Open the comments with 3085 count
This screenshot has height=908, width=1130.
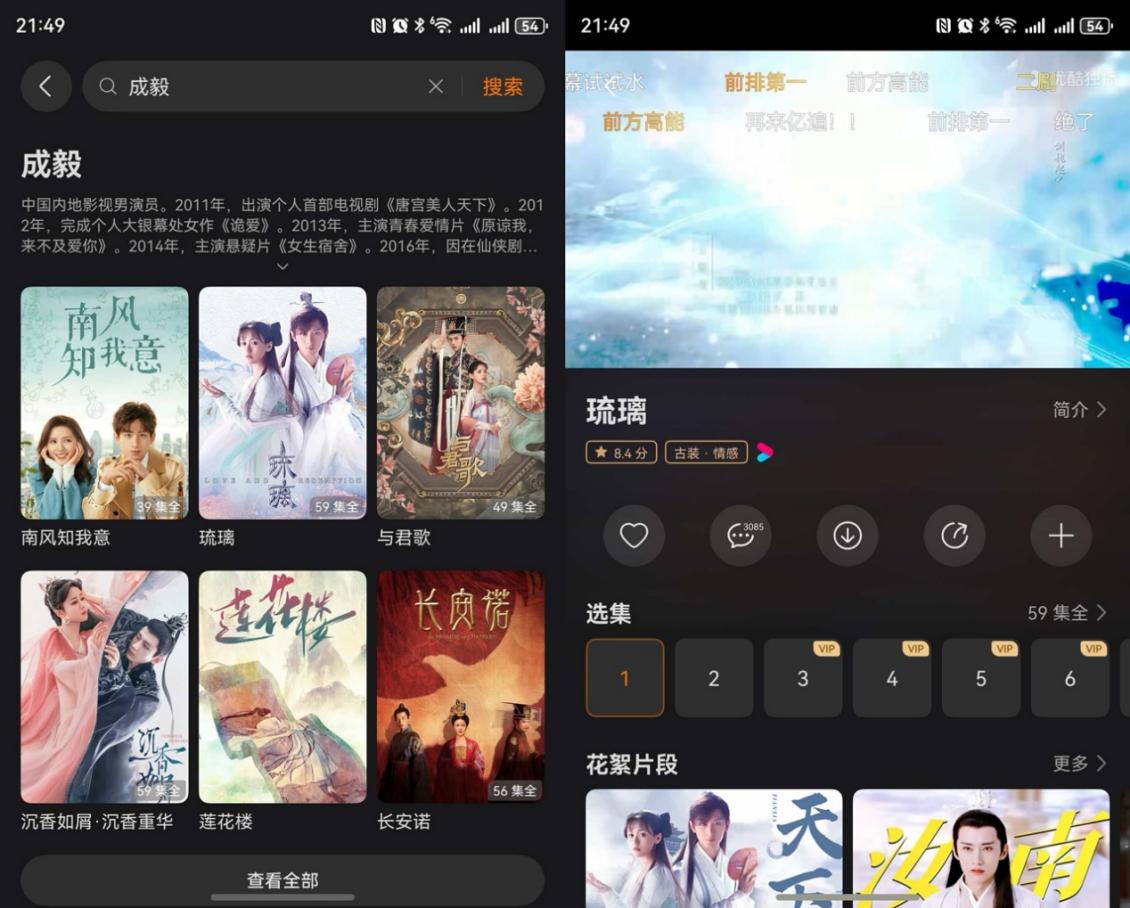pyautogui.click(x=741, y=536)
